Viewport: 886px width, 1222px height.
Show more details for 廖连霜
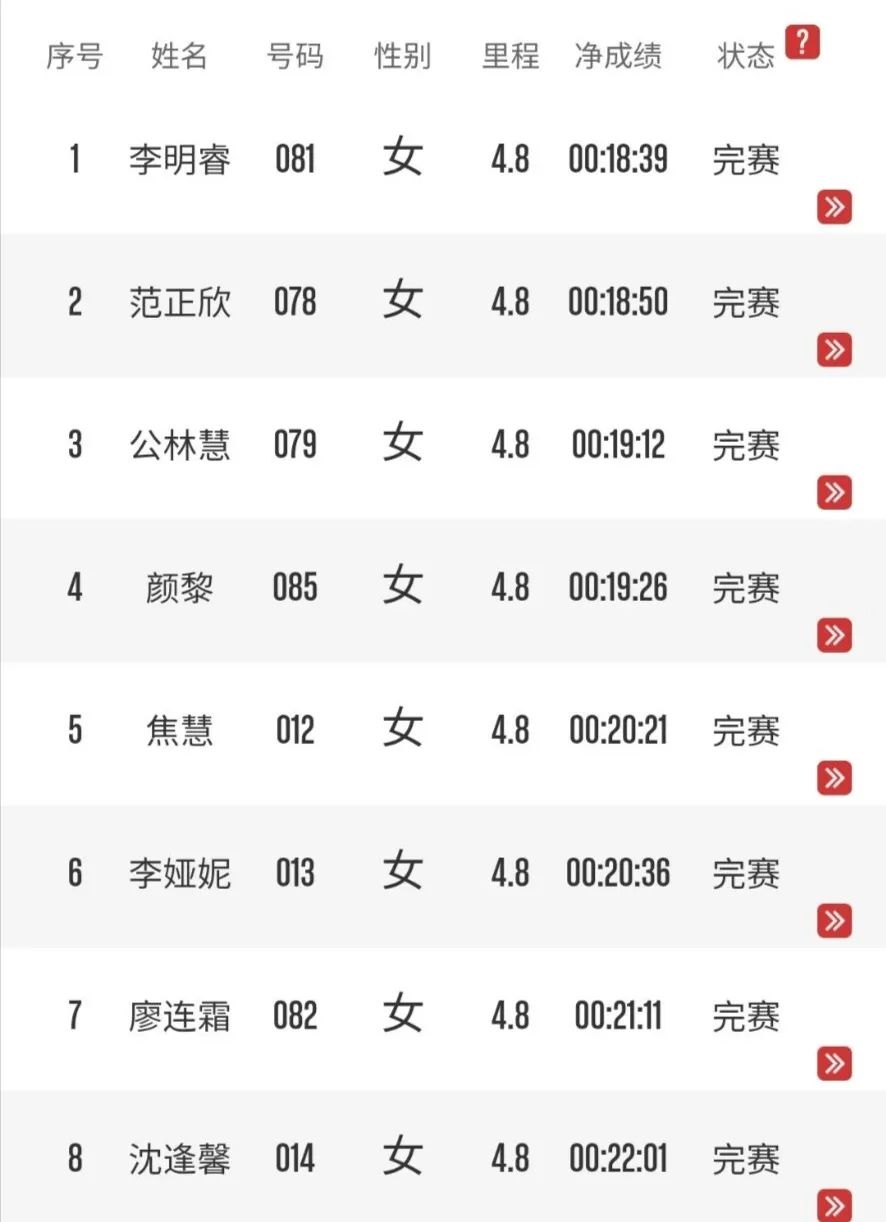[x=834, y=1062]
